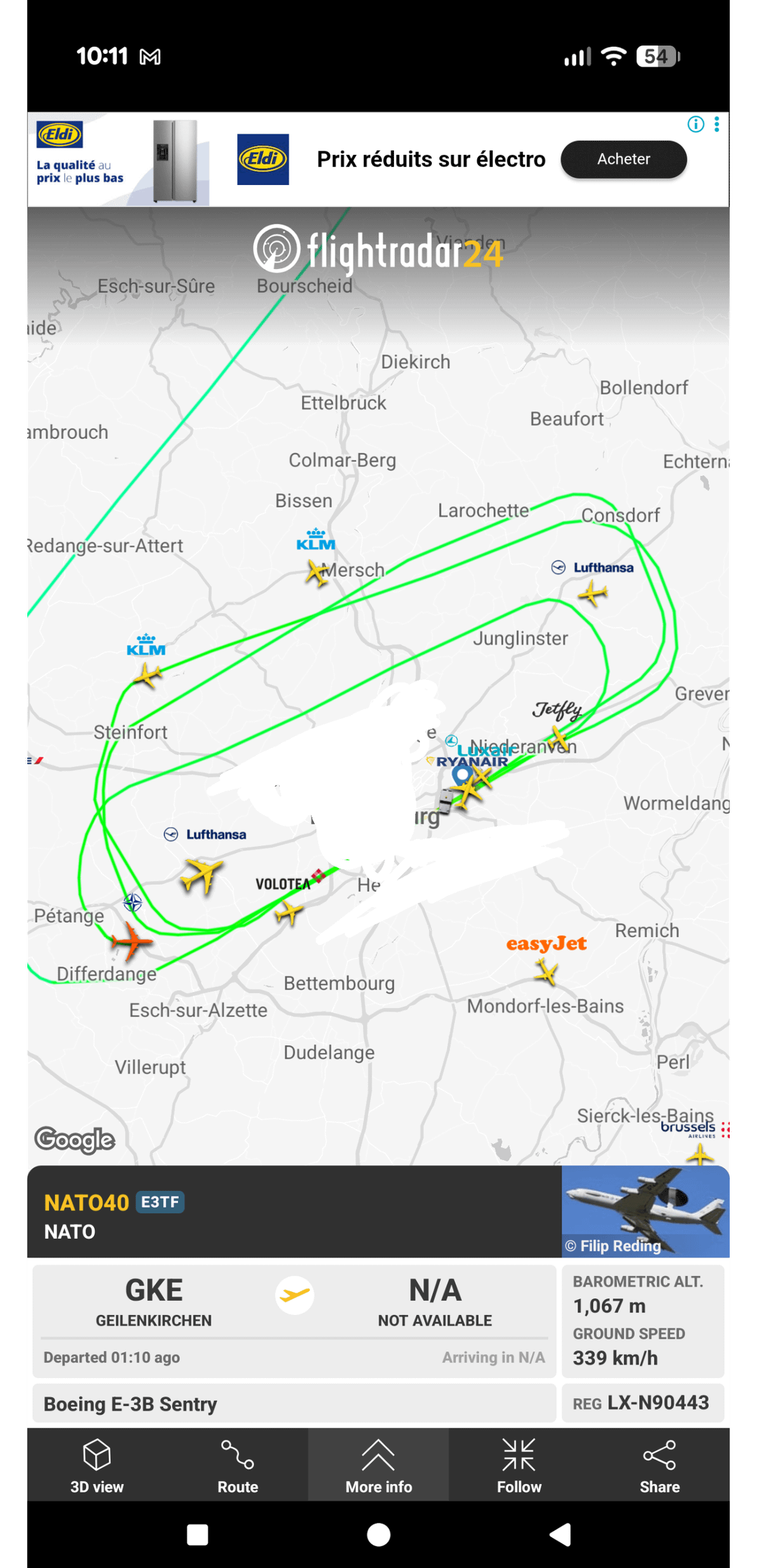Select the easyJet plane on the map

(x=545, y=972)
